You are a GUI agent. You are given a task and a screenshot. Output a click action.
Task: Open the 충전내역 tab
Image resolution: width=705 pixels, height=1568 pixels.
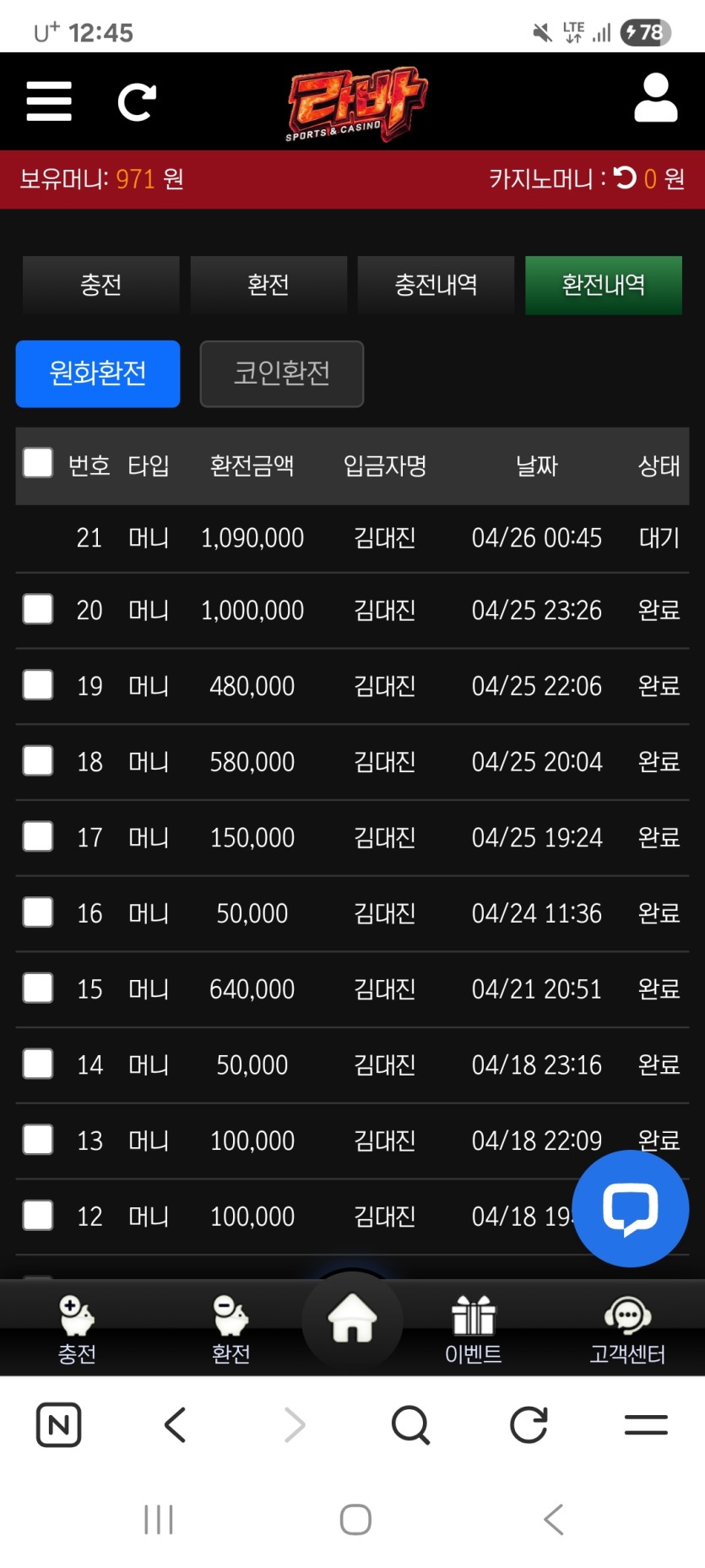pyautogui.click(x=436, y=285)
